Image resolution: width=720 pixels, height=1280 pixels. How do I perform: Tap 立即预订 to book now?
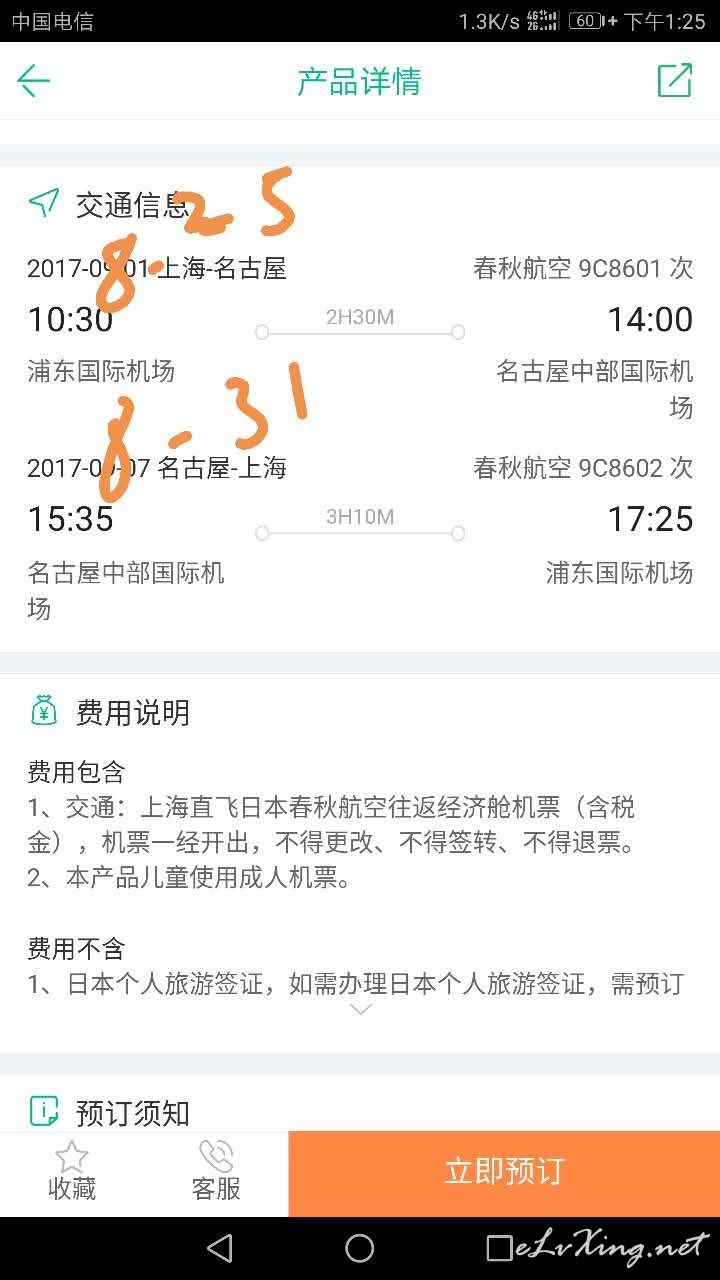[x=504, y=1173]
